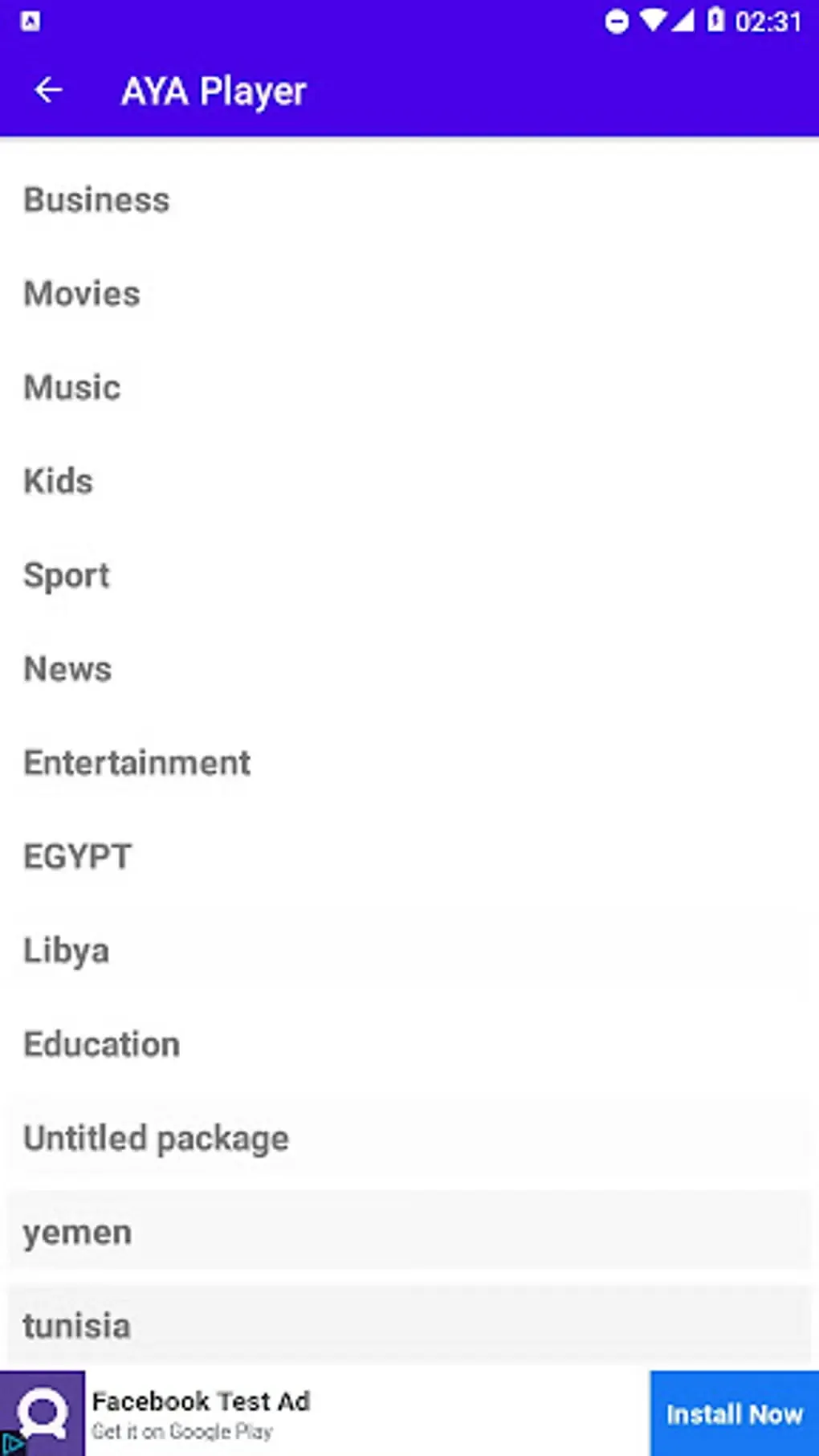Viewport: 819px width, 1456px height.
Task: Browse the Music category
Action: 72,388
